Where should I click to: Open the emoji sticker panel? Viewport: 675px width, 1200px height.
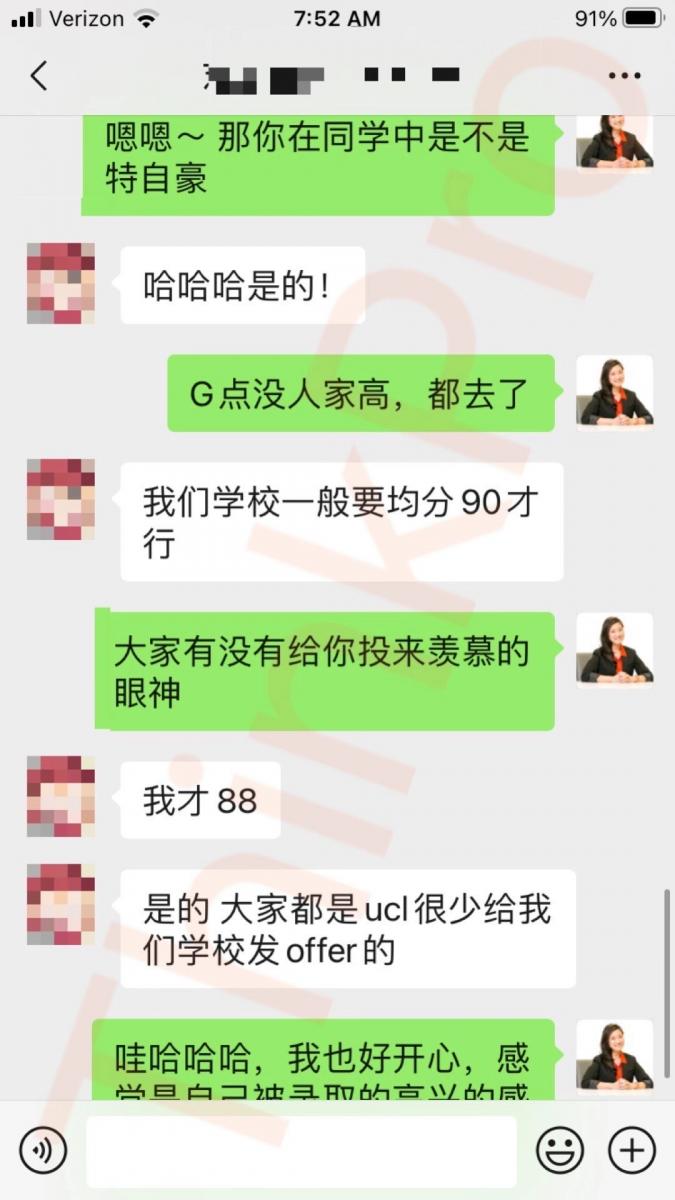pyautogui.click(x=560, y=1152)
